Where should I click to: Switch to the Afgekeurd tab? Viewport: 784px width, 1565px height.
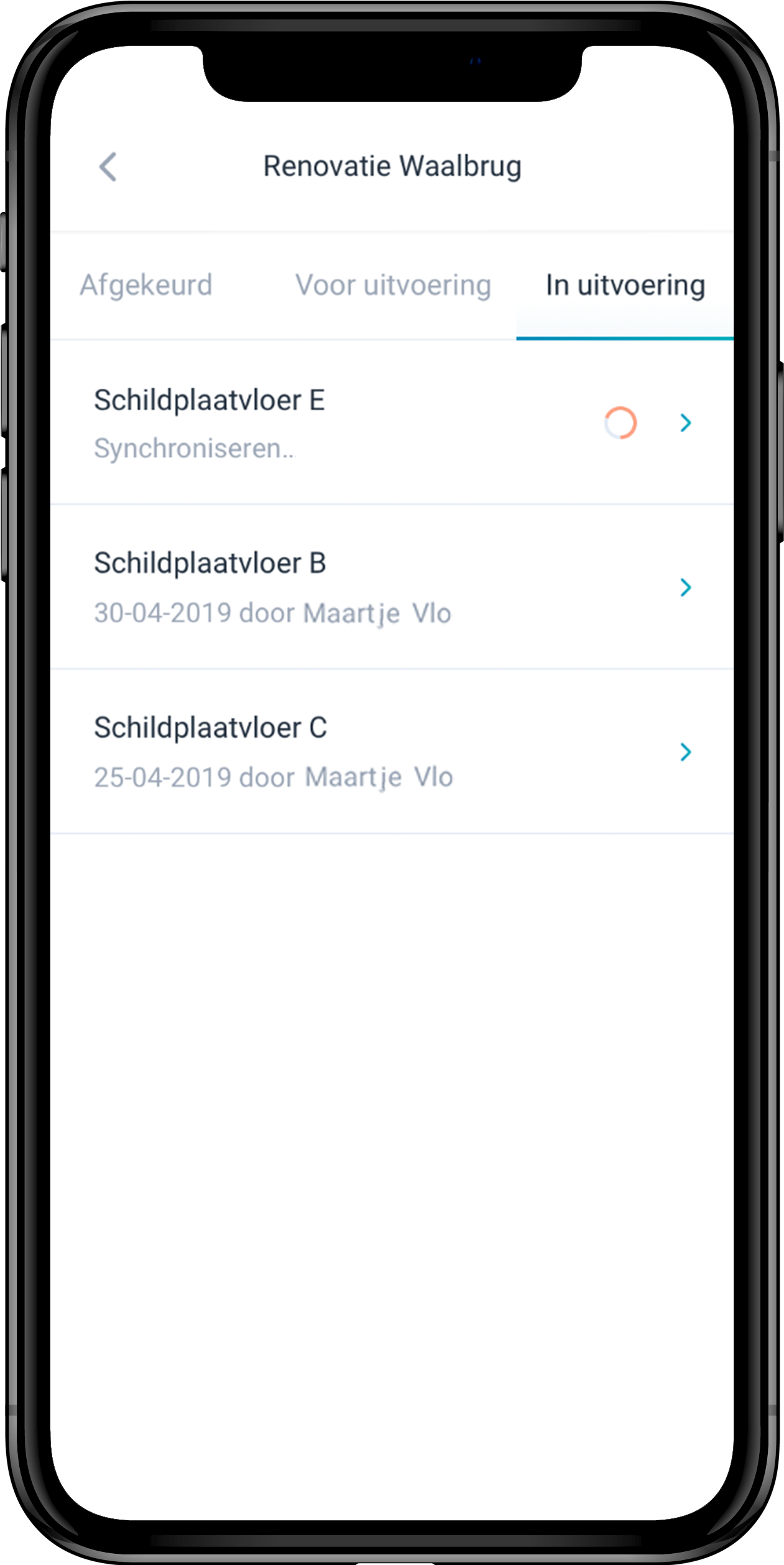click(x=146, y=286)
